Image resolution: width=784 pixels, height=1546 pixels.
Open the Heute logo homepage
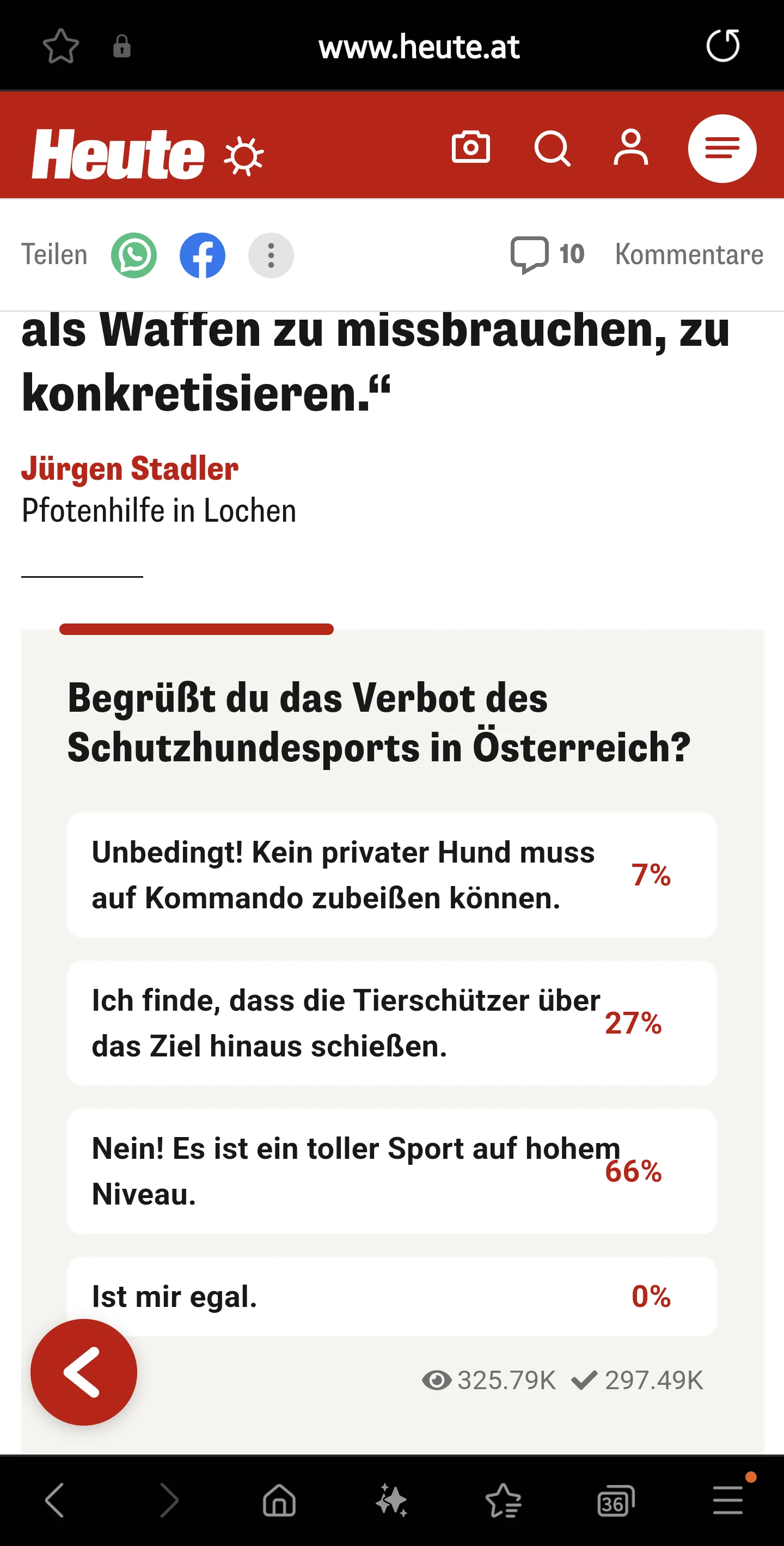(118, 154)
